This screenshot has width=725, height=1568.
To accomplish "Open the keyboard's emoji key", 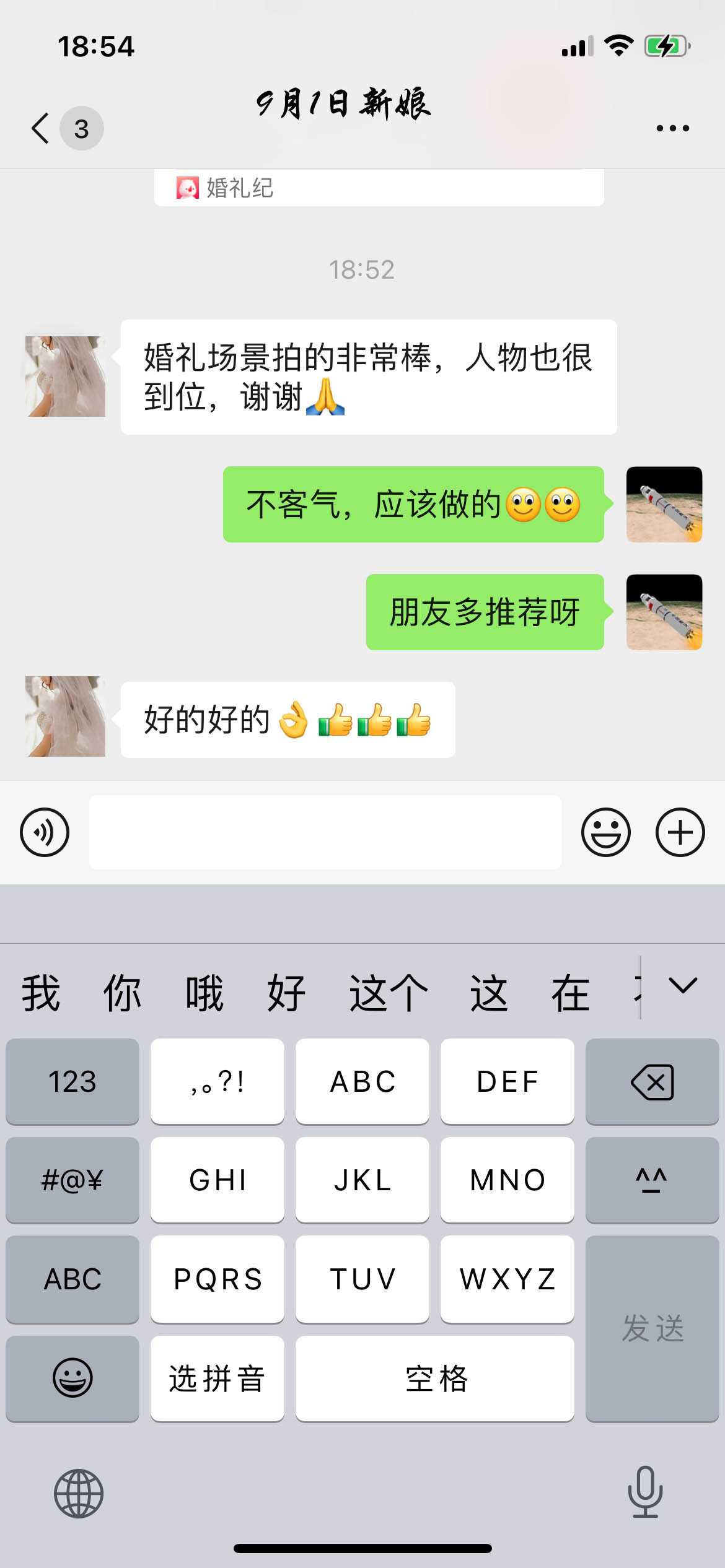I will point(72,1379).
